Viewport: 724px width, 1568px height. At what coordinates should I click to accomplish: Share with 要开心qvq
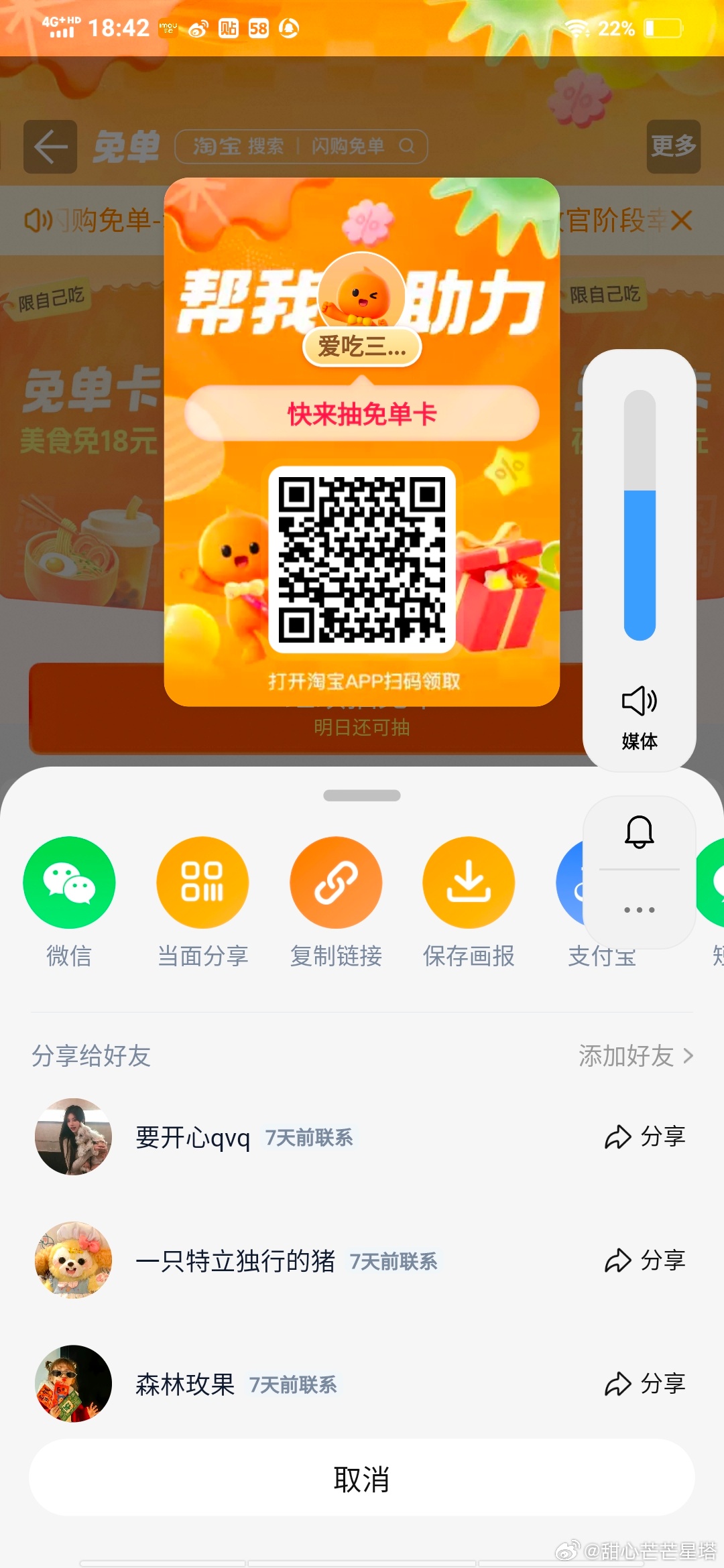pyautogui.click(x=645, y=1136)
